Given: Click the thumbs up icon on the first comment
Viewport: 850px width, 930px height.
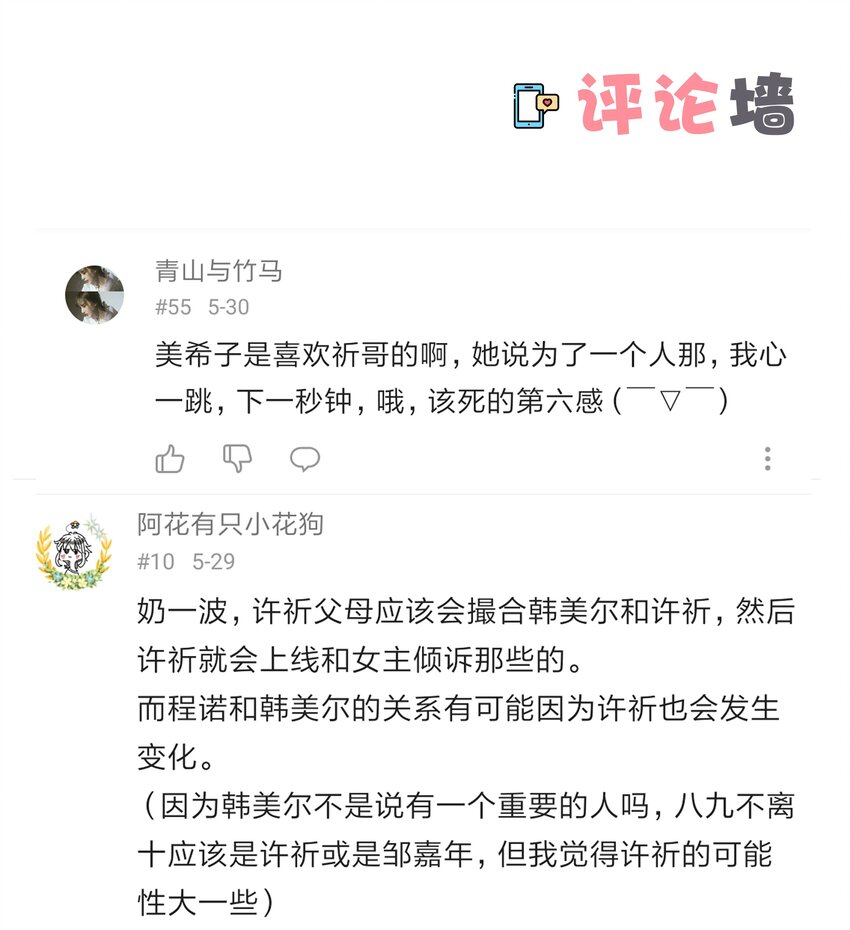Looking at the screenshot, I should click(171, 457).
